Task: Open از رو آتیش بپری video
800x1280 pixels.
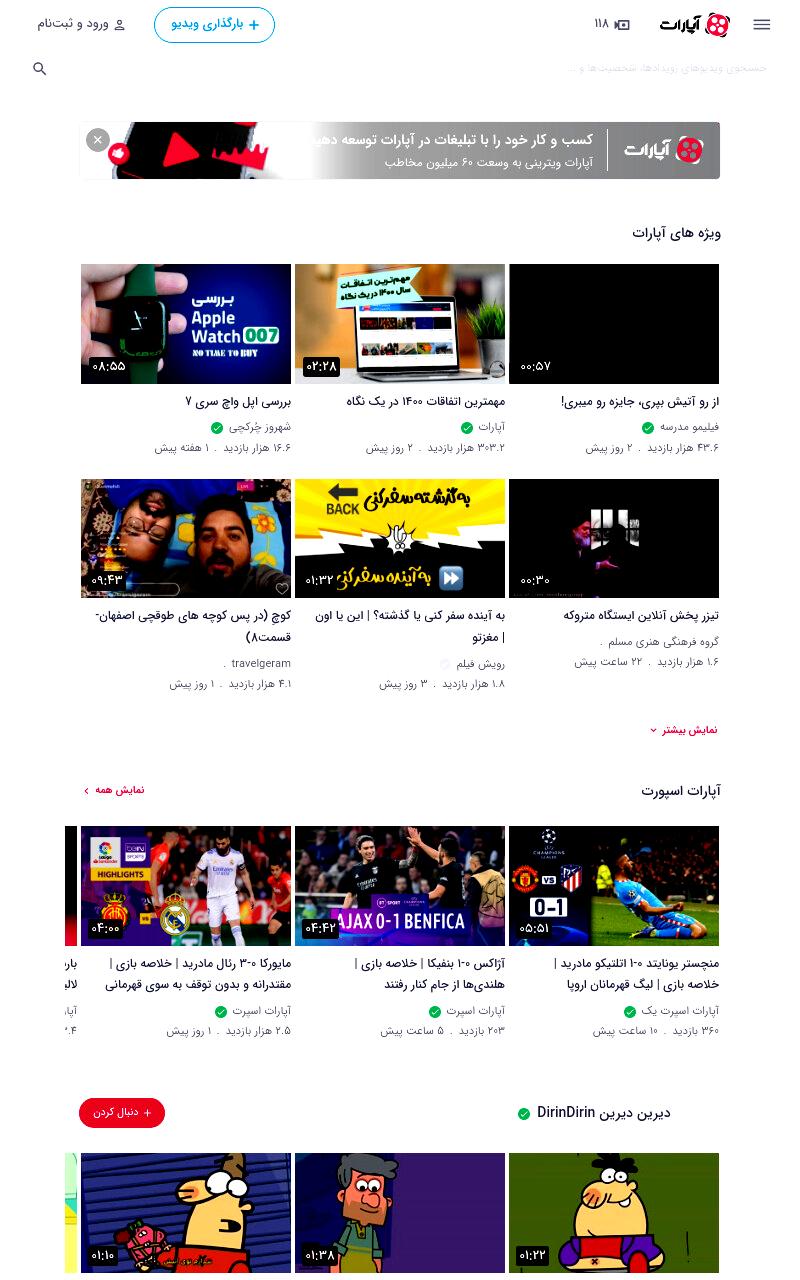Action: 614,324
